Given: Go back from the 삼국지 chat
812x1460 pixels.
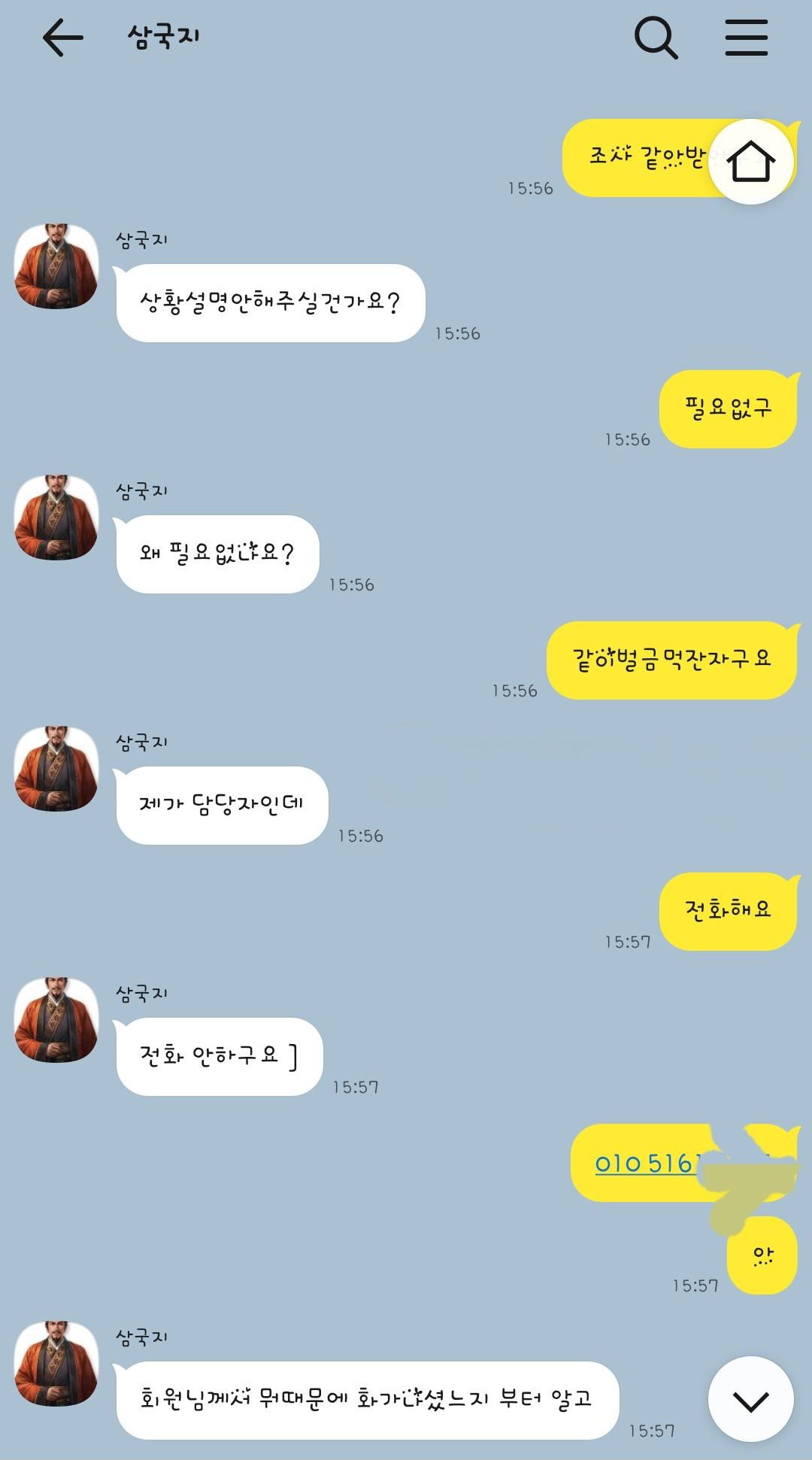Looking at the screenshot, I should click(x=62, y=38).
